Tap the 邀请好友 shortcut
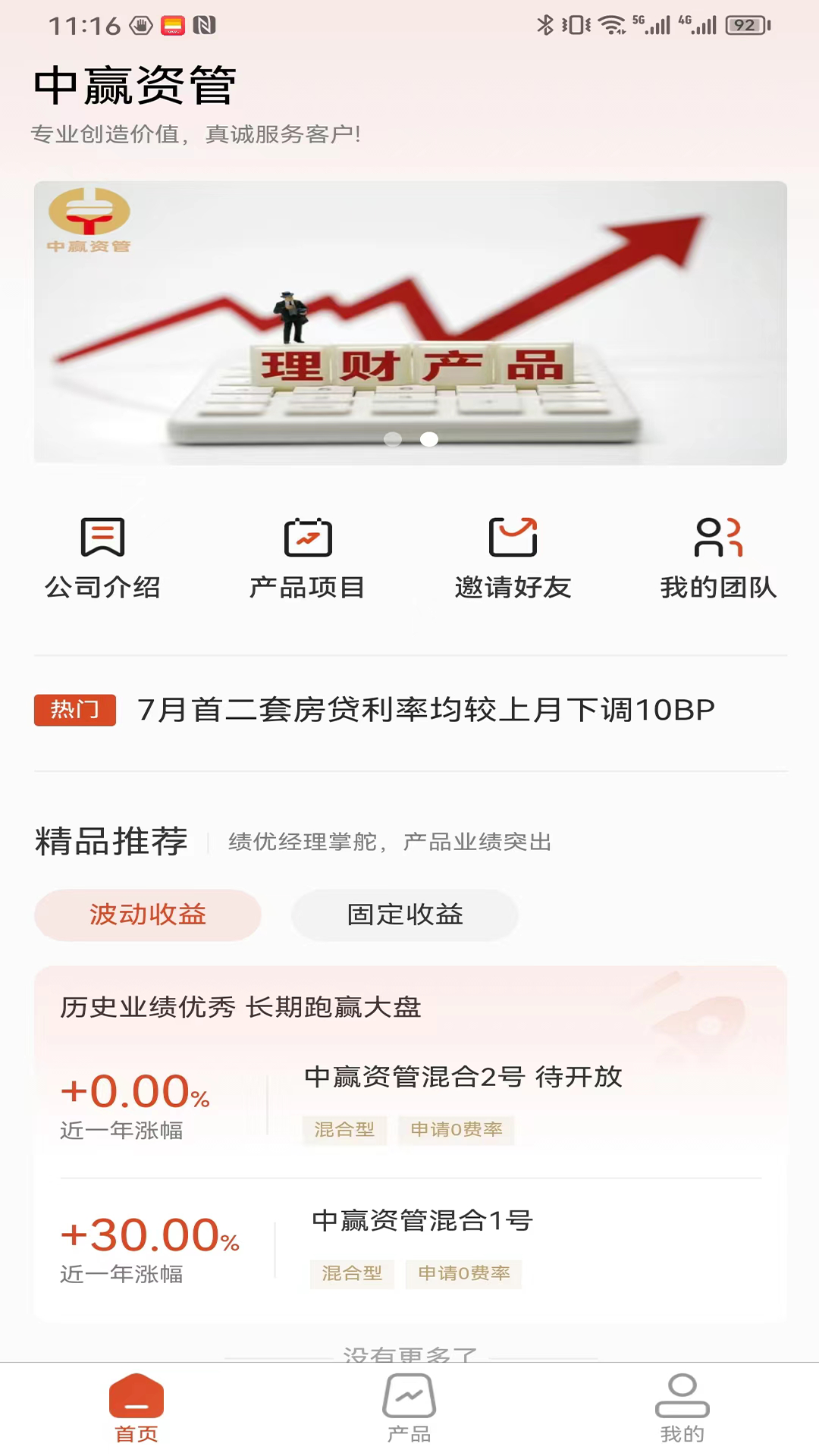The height and width of the screenshot is (1456, 819). 513,557
